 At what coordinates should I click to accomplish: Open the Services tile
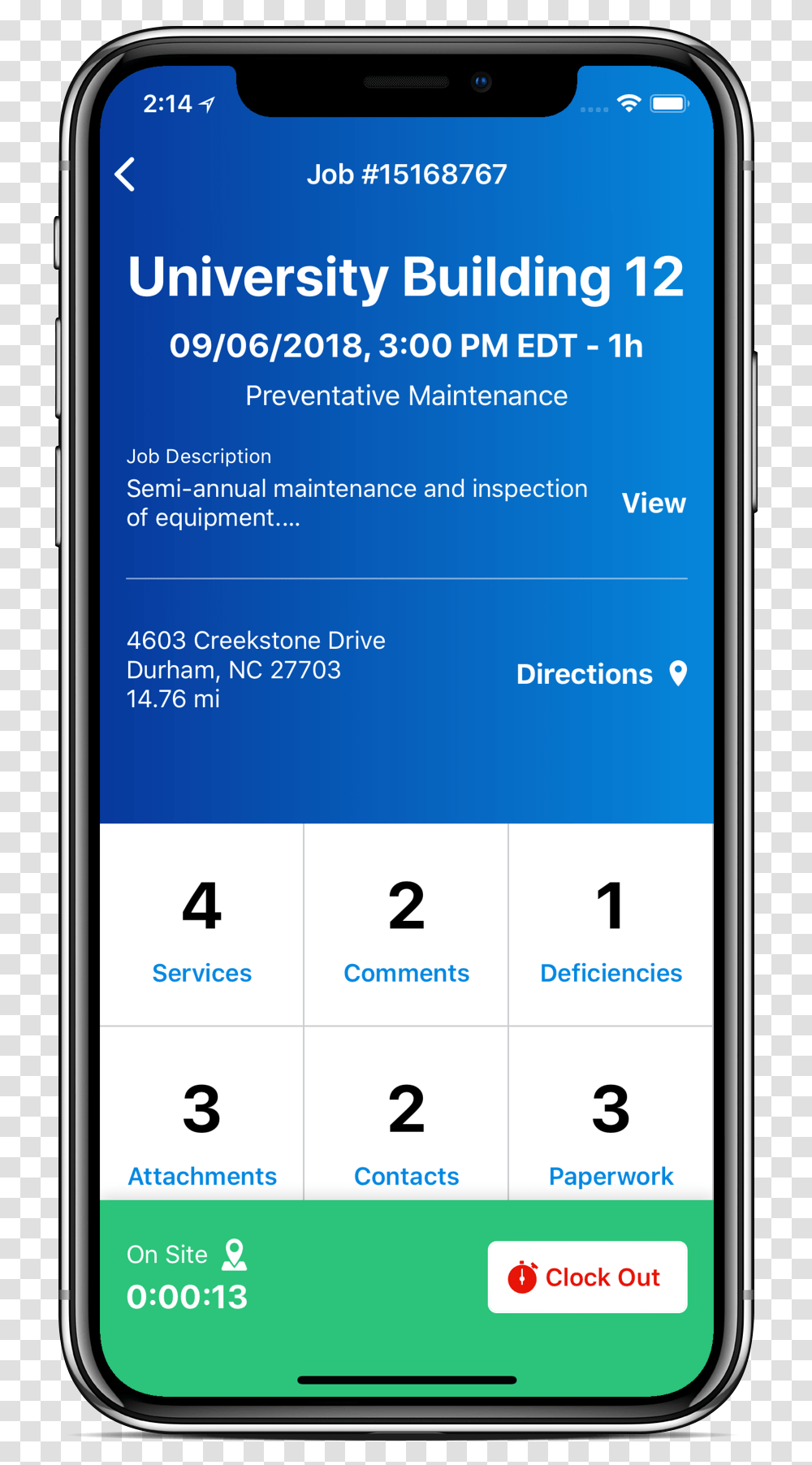pos(201,927)
